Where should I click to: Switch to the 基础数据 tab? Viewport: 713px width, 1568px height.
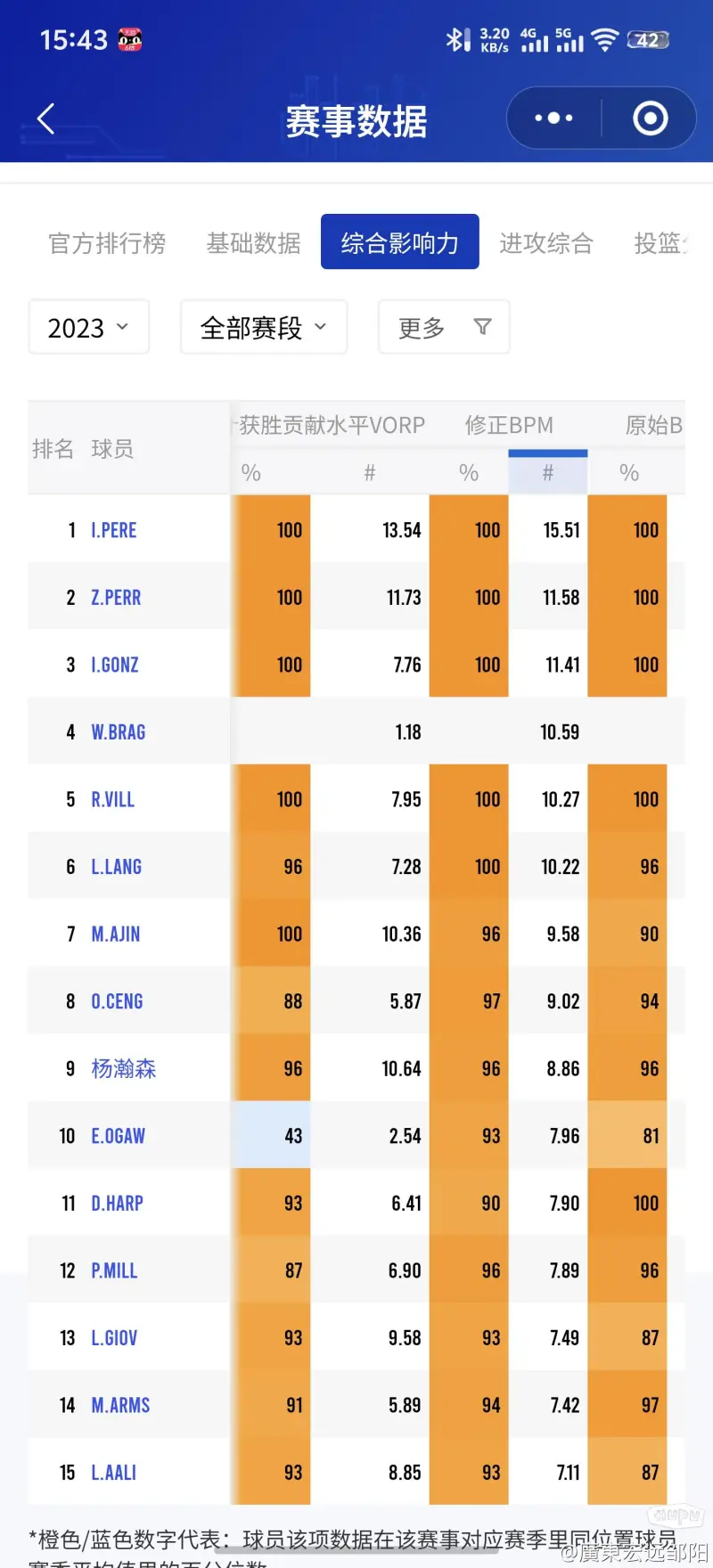point(254,243)
